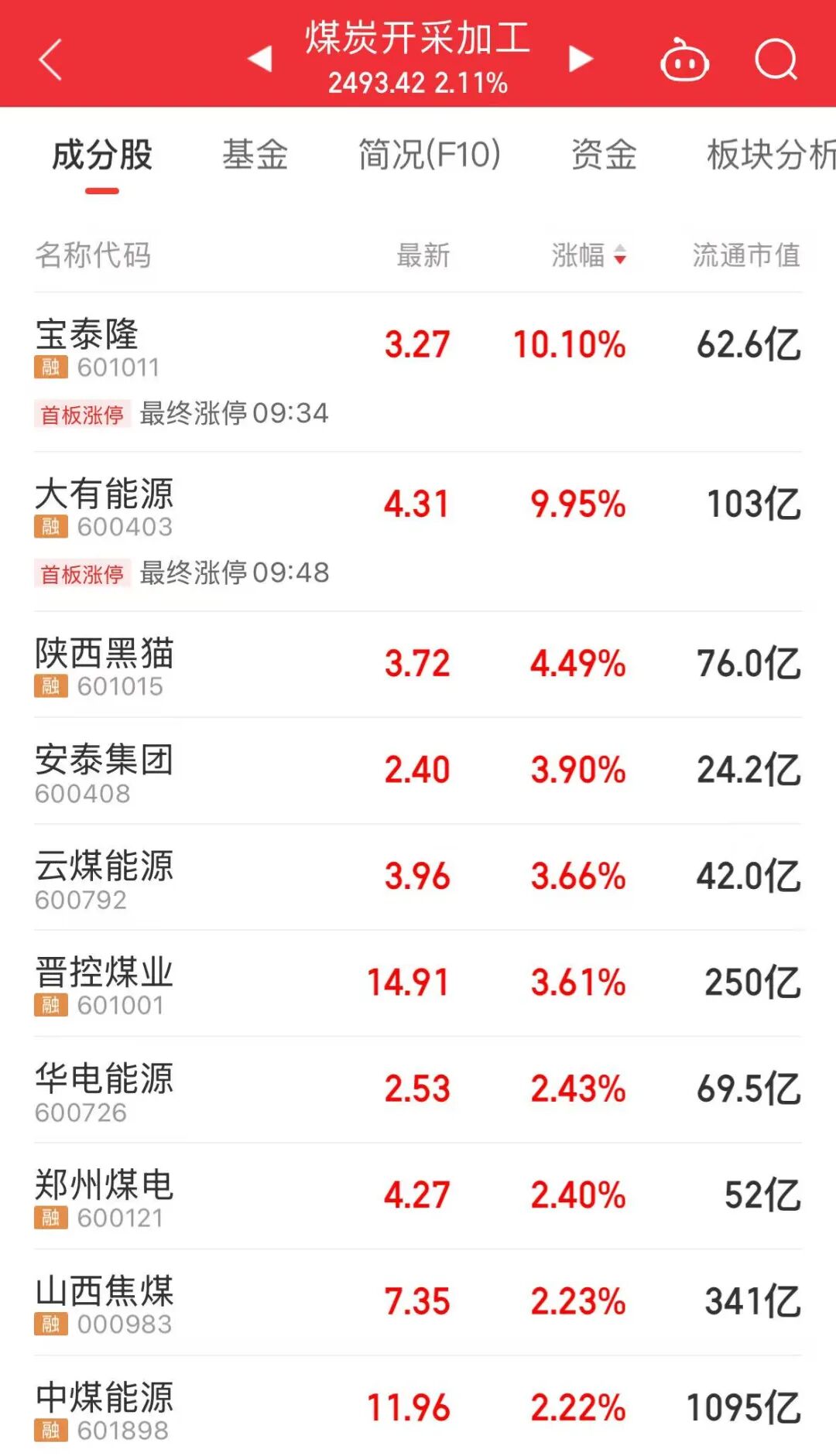Open stock 大有能源 600403
Viewport: 836px width, 1456px height.
point(418,505)
